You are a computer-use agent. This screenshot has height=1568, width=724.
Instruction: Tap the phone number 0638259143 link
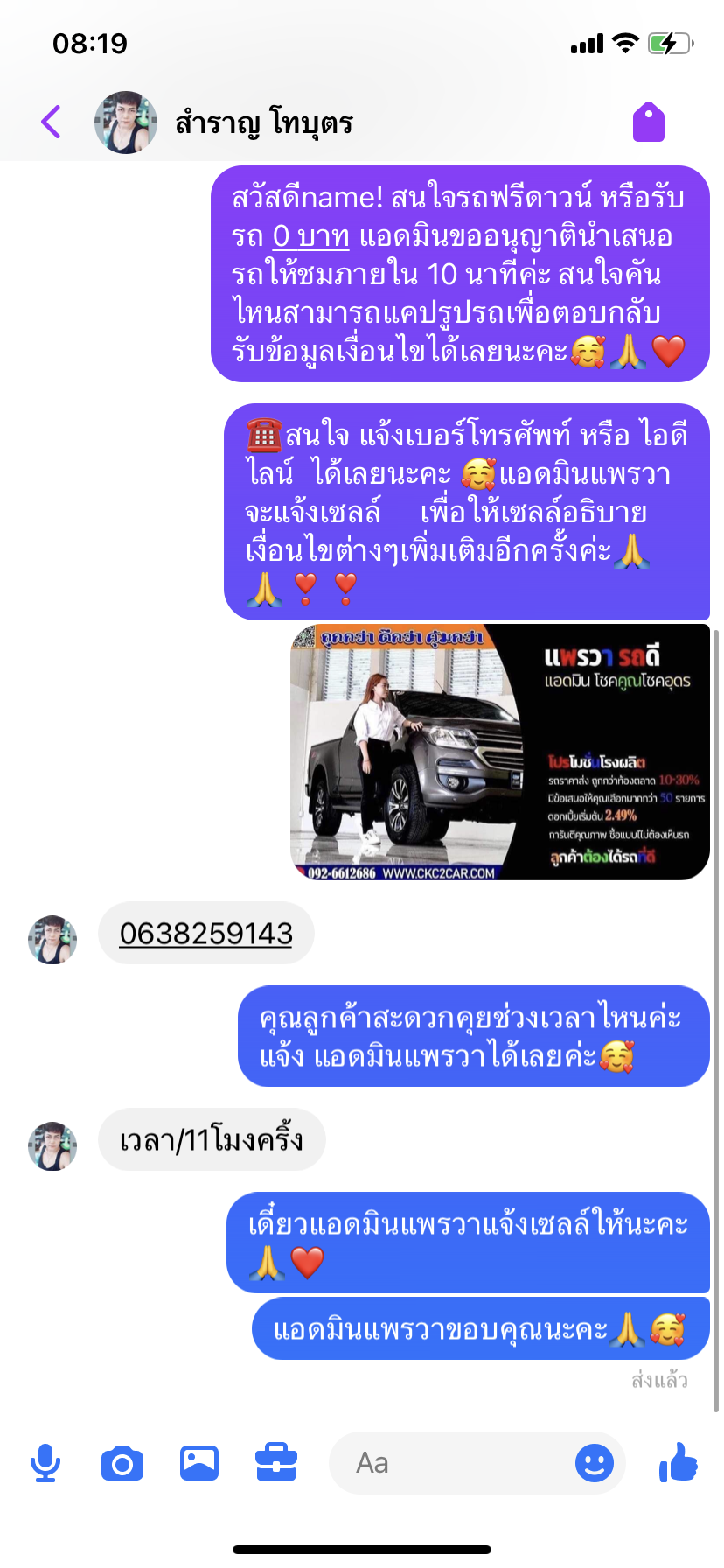click(x=205, y=934)
